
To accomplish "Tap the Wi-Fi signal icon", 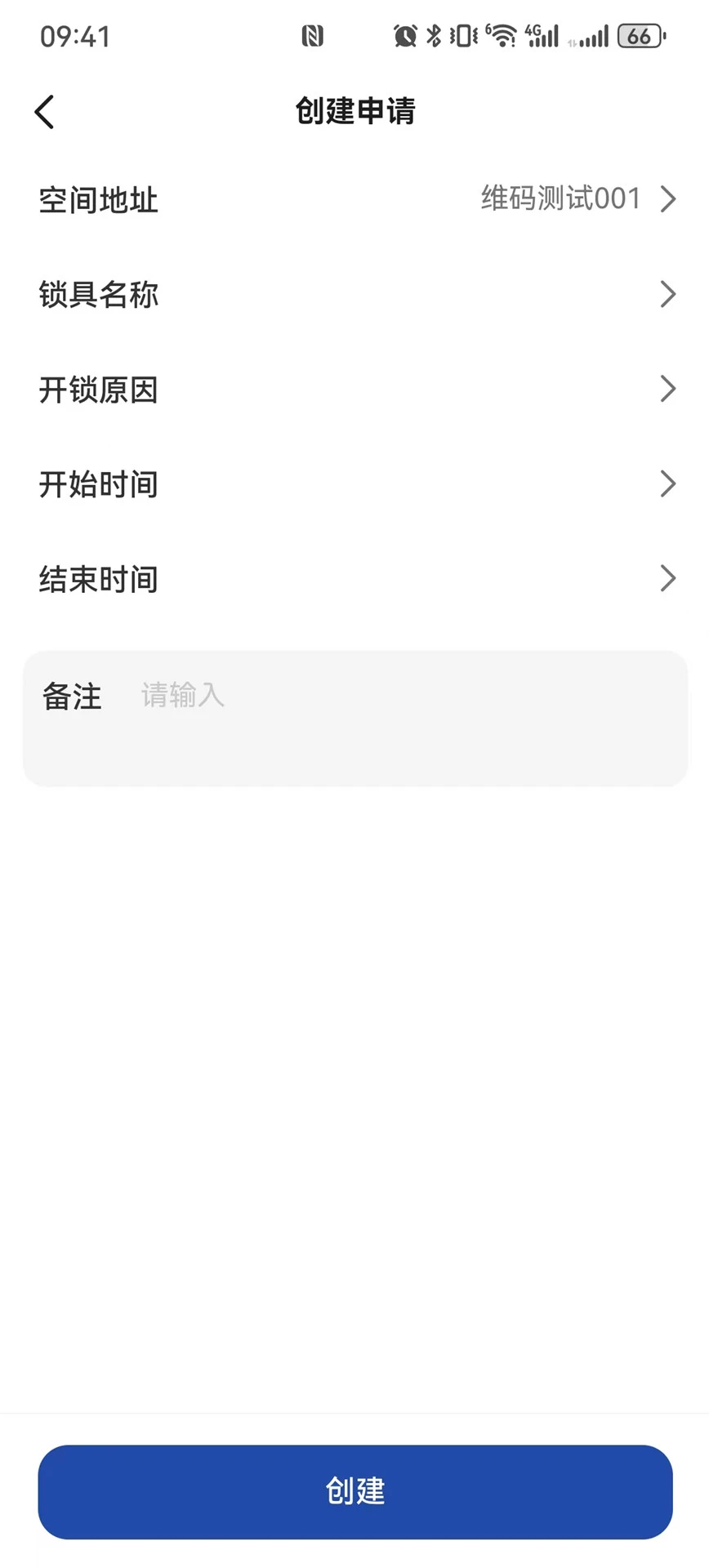I will pos(502,36).
